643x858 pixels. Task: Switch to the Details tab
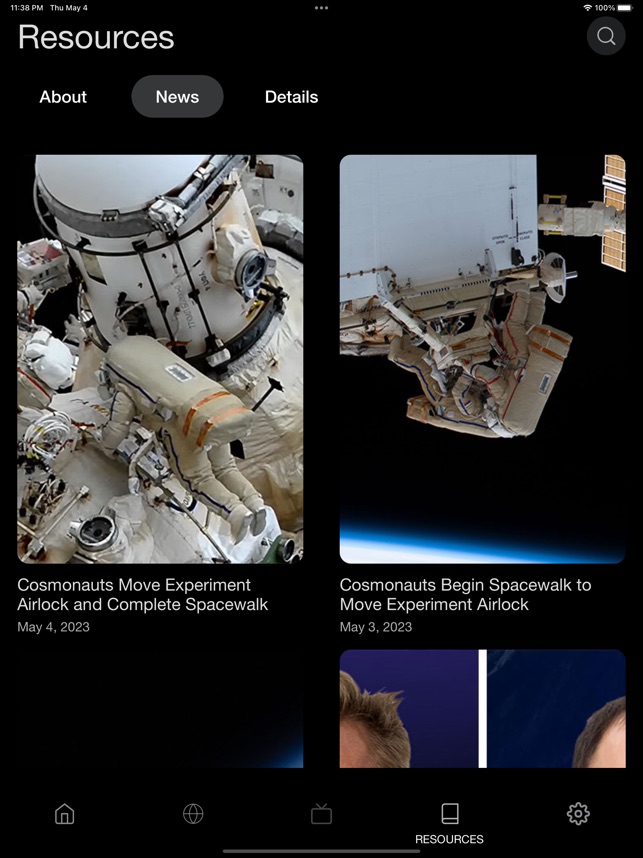point(291,97)
